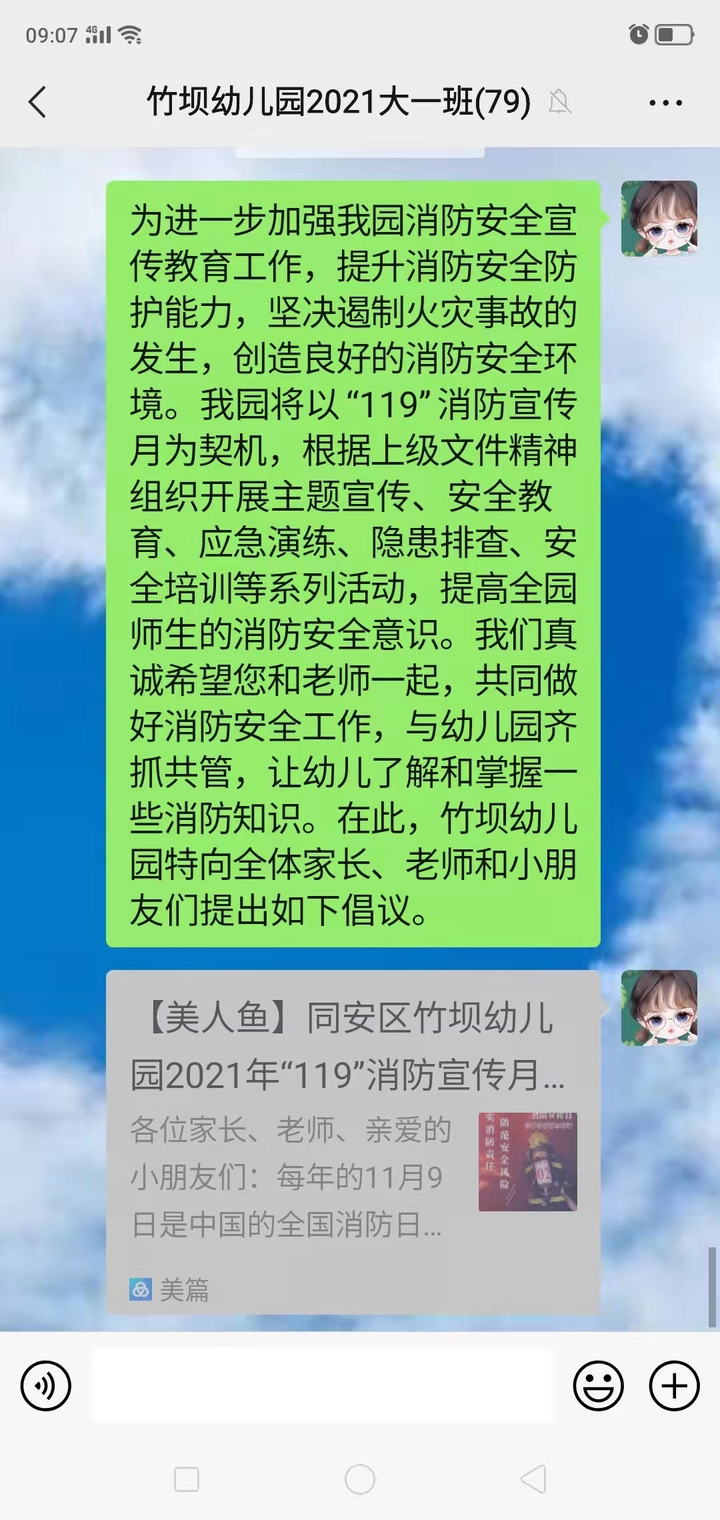This screenshot has width=720, height=1520.
Task: Tap the system back triangle
Action: point(533,1479)
